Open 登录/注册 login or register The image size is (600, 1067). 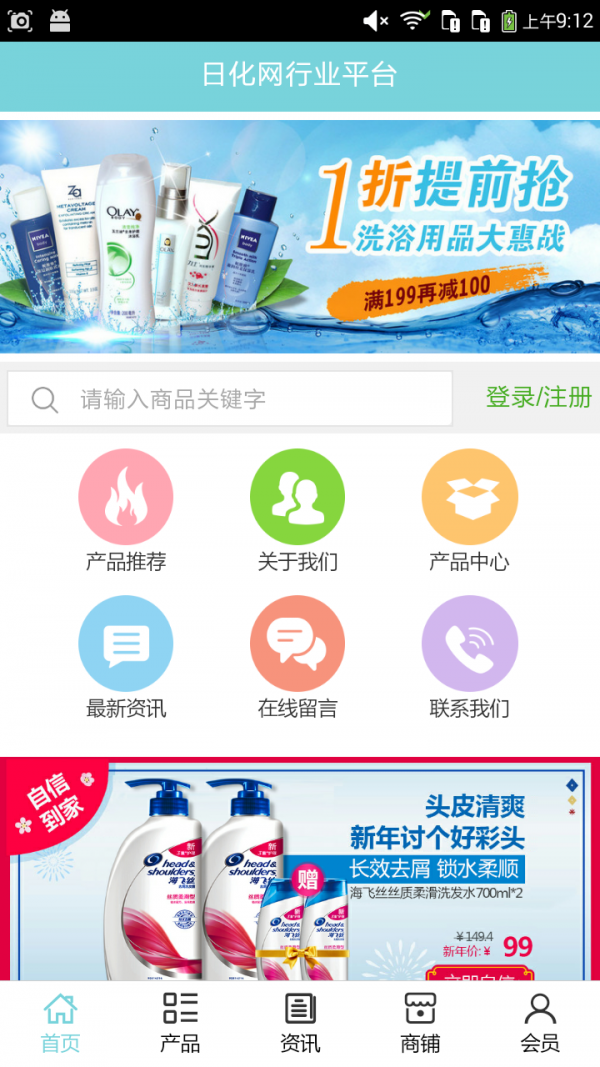pyautogui.click(x=538, y=397)
